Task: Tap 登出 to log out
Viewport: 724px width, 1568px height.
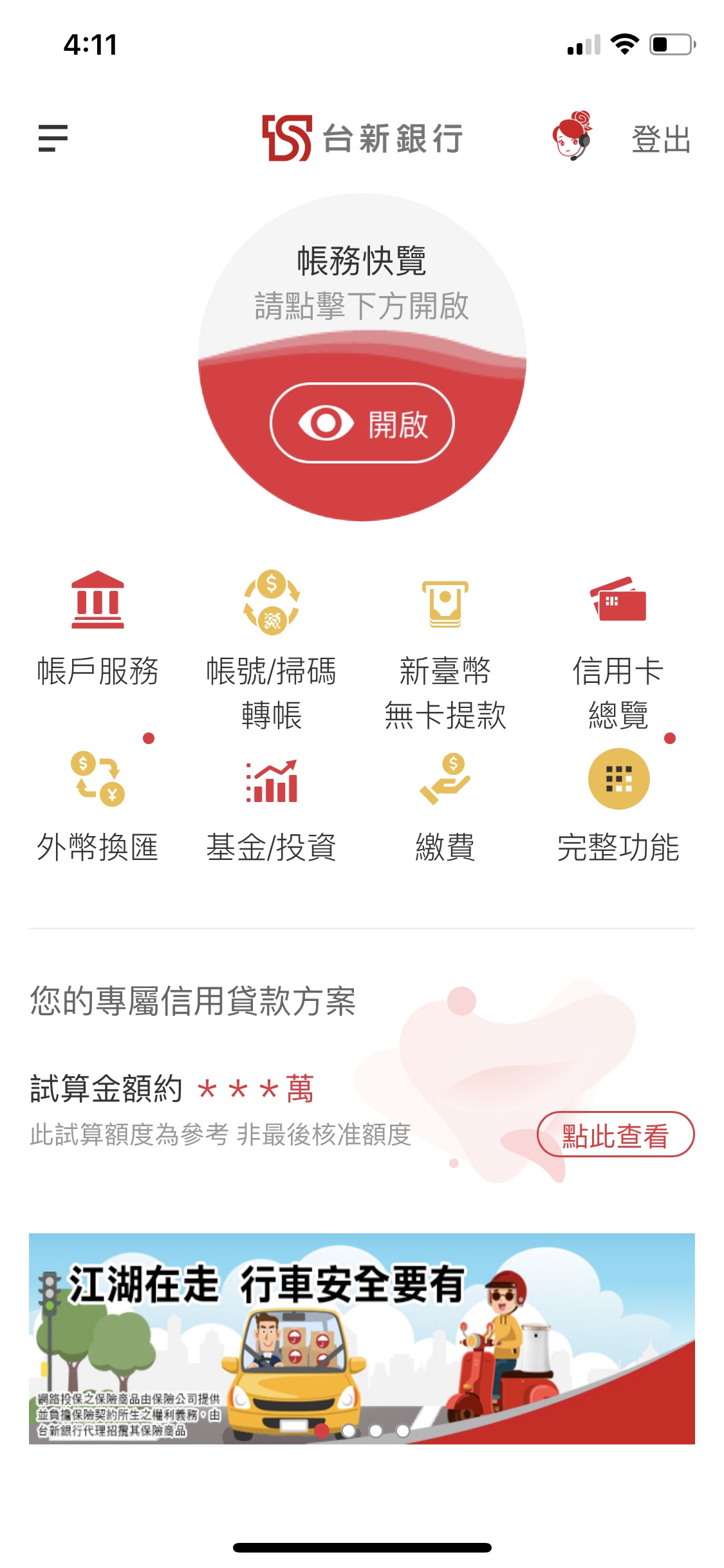Action: click(661, 140)
